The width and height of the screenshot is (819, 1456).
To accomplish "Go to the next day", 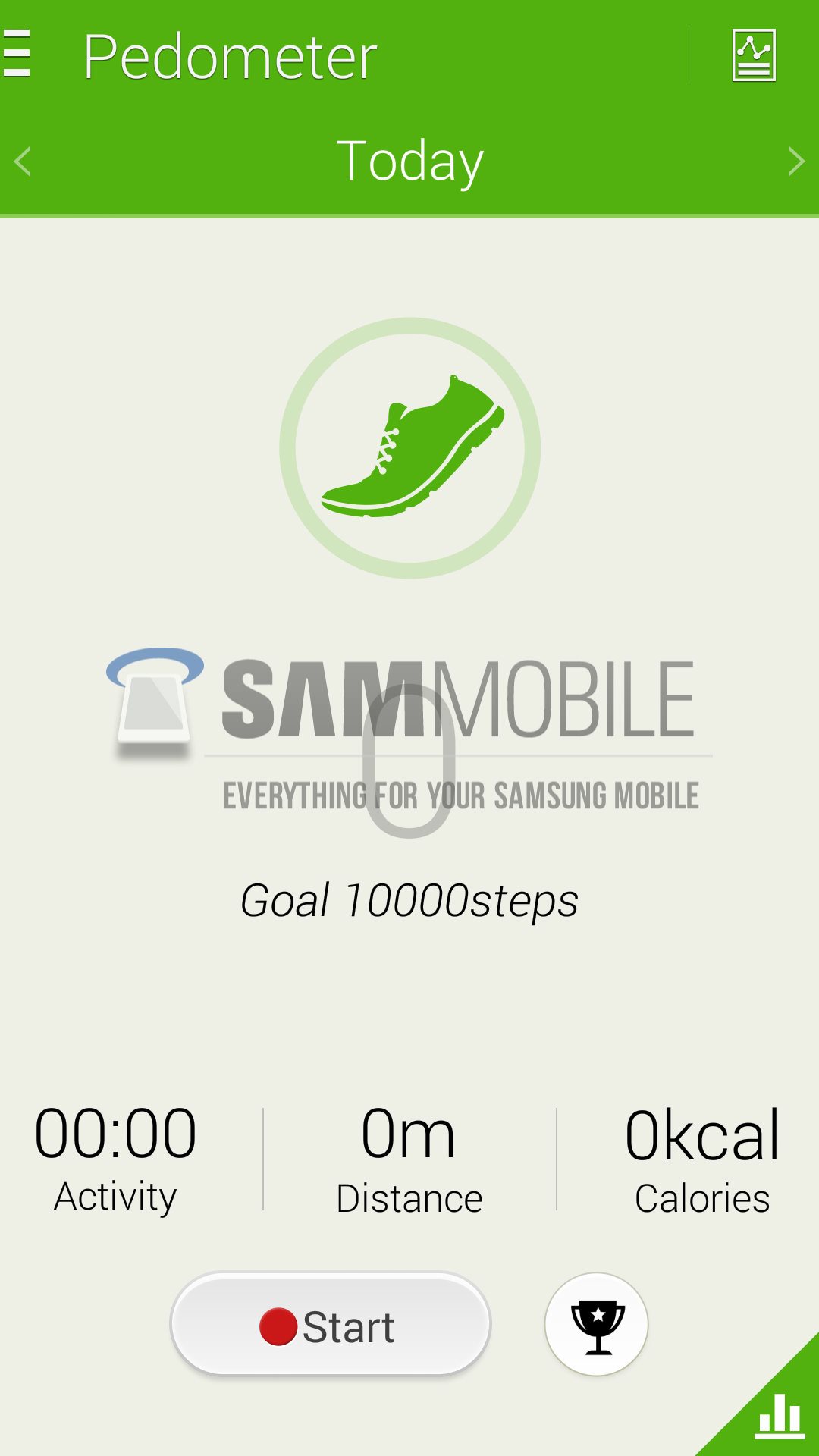I will [x=795, y=162].
